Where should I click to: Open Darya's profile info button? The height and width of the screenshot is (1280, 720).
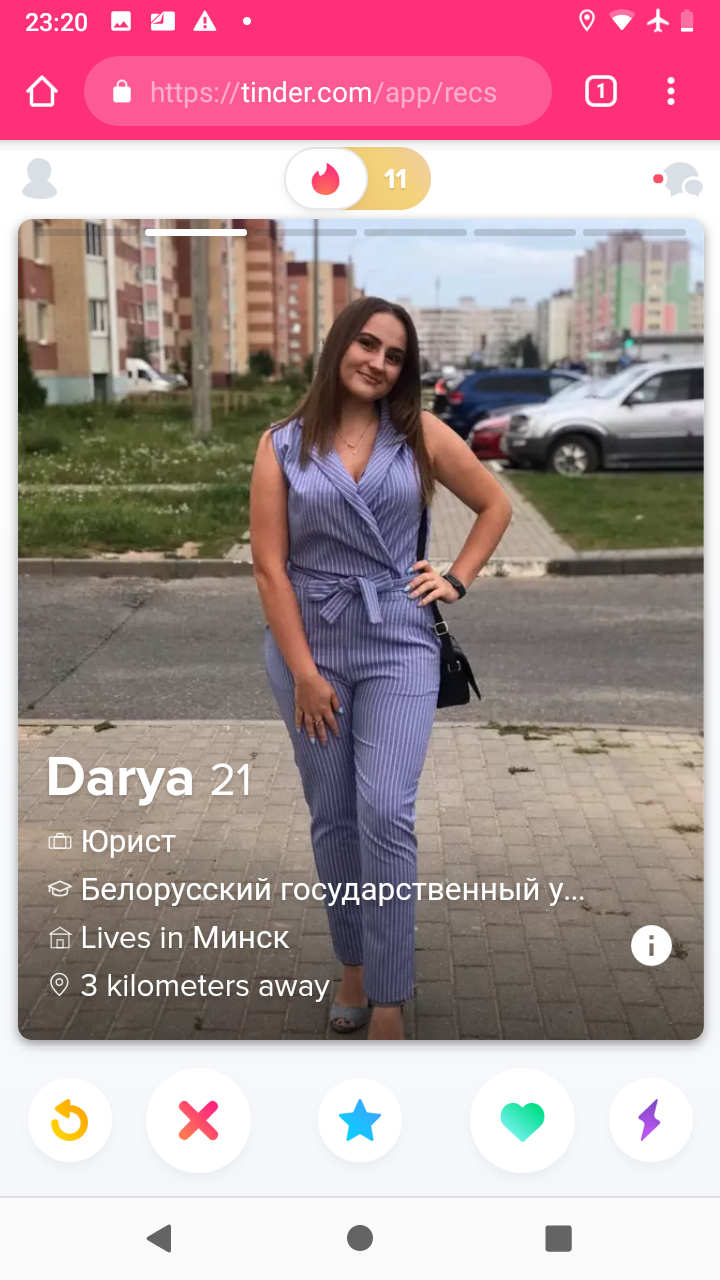pyautogui.click(x=651, y=944)
